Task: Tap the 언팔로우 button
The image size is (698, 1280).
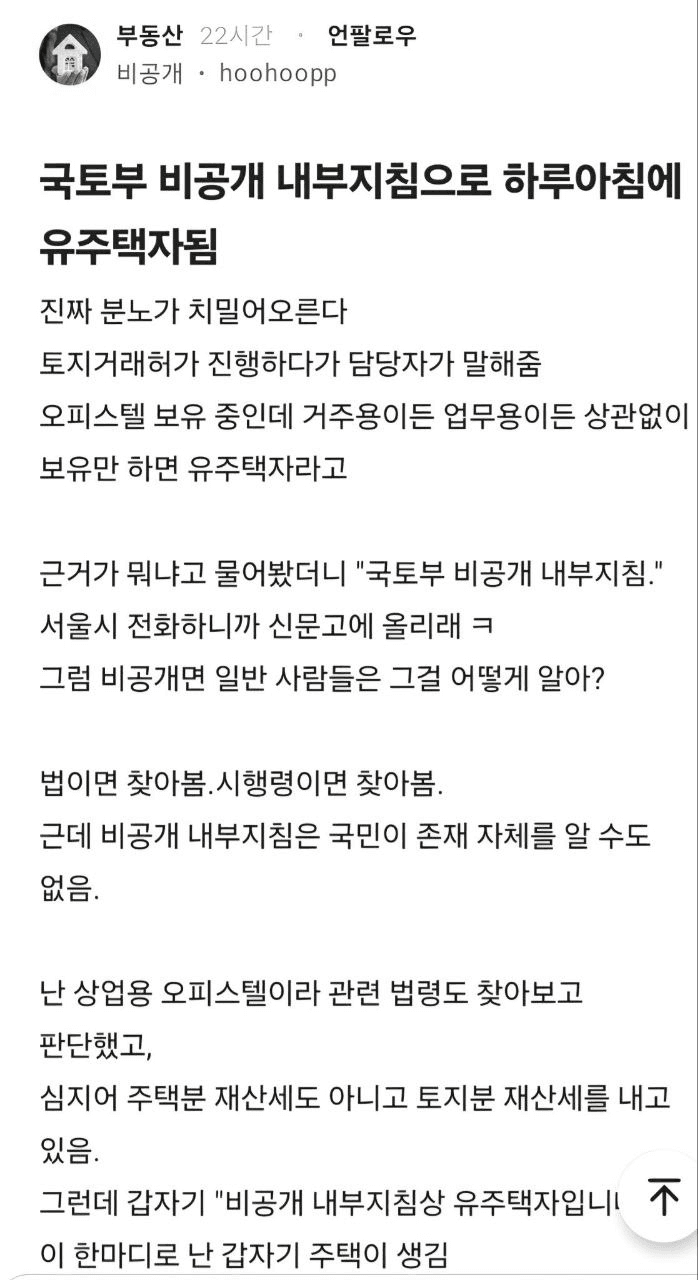Action: [x=372, y=37]
